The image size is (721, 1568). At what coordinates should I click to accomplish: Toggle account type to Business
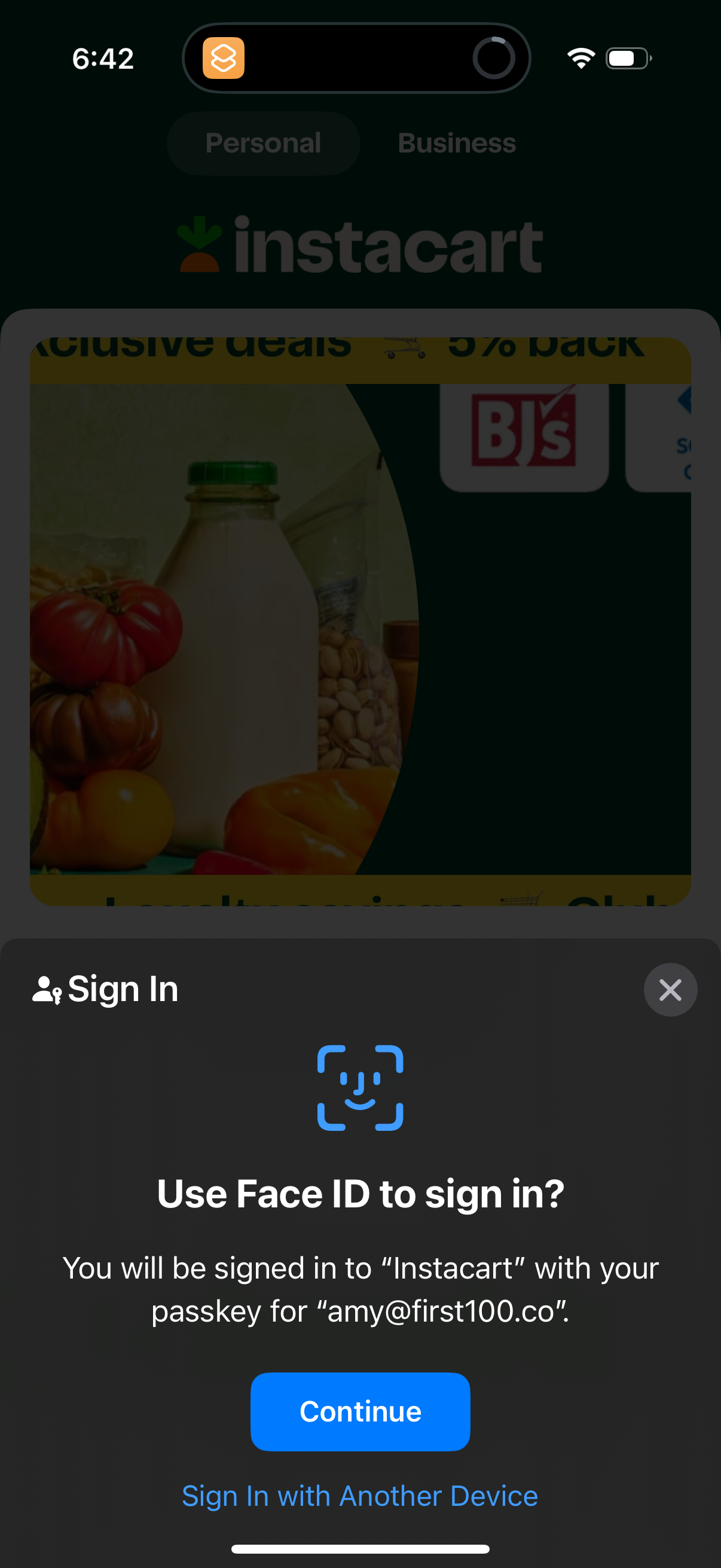[x=456, y=143]
